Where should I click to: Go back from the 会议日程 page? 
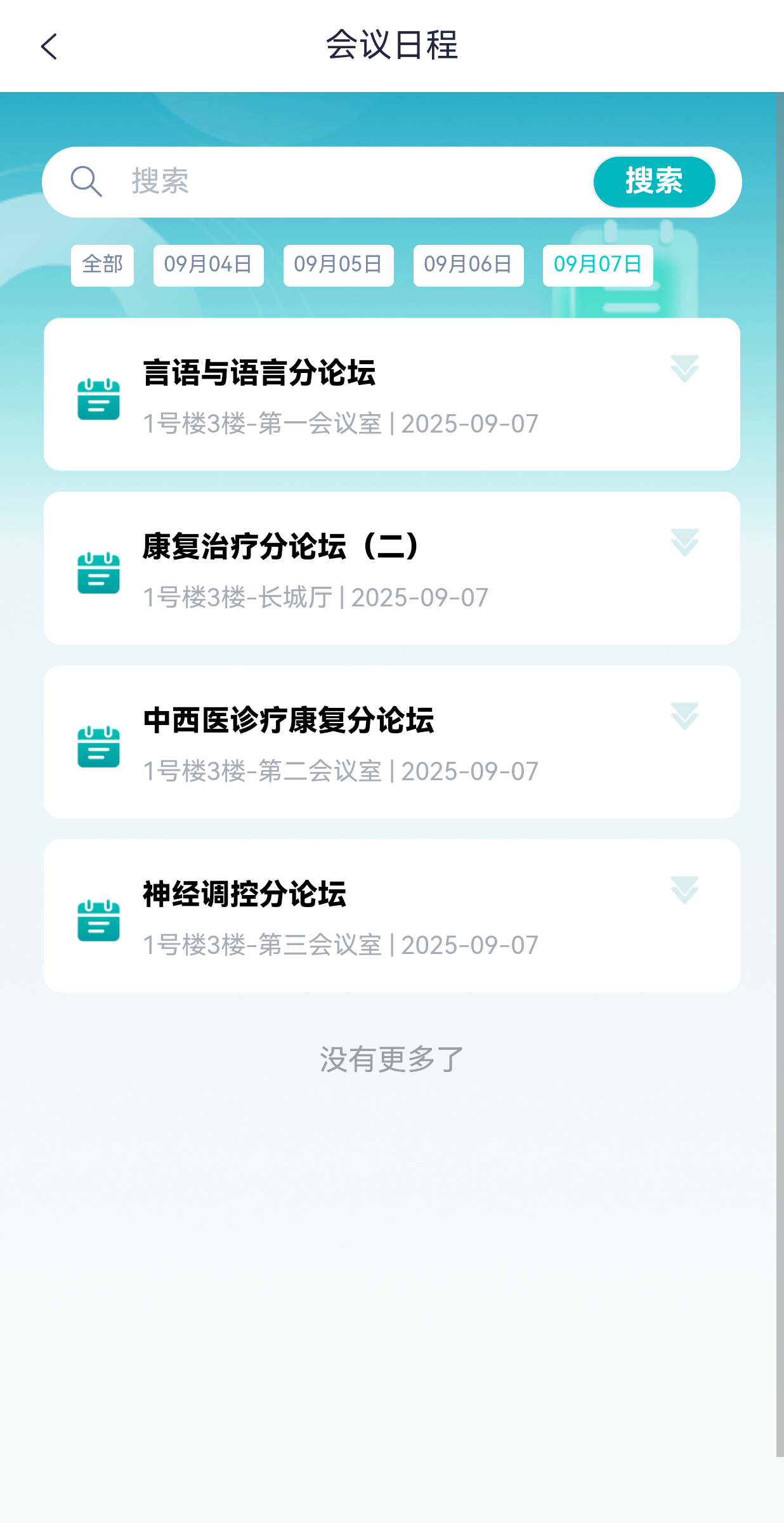point(49,46)
